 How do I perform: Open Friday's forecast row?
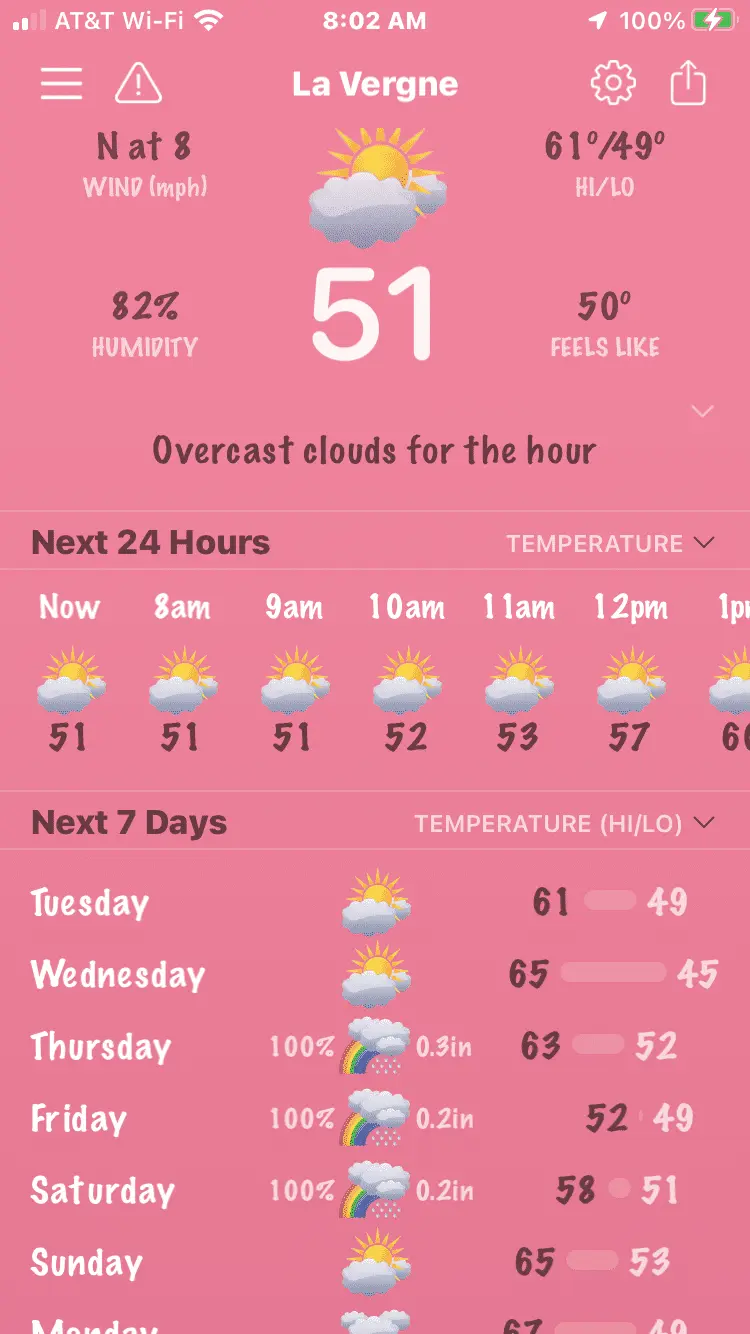click(x=375, y=1119)
